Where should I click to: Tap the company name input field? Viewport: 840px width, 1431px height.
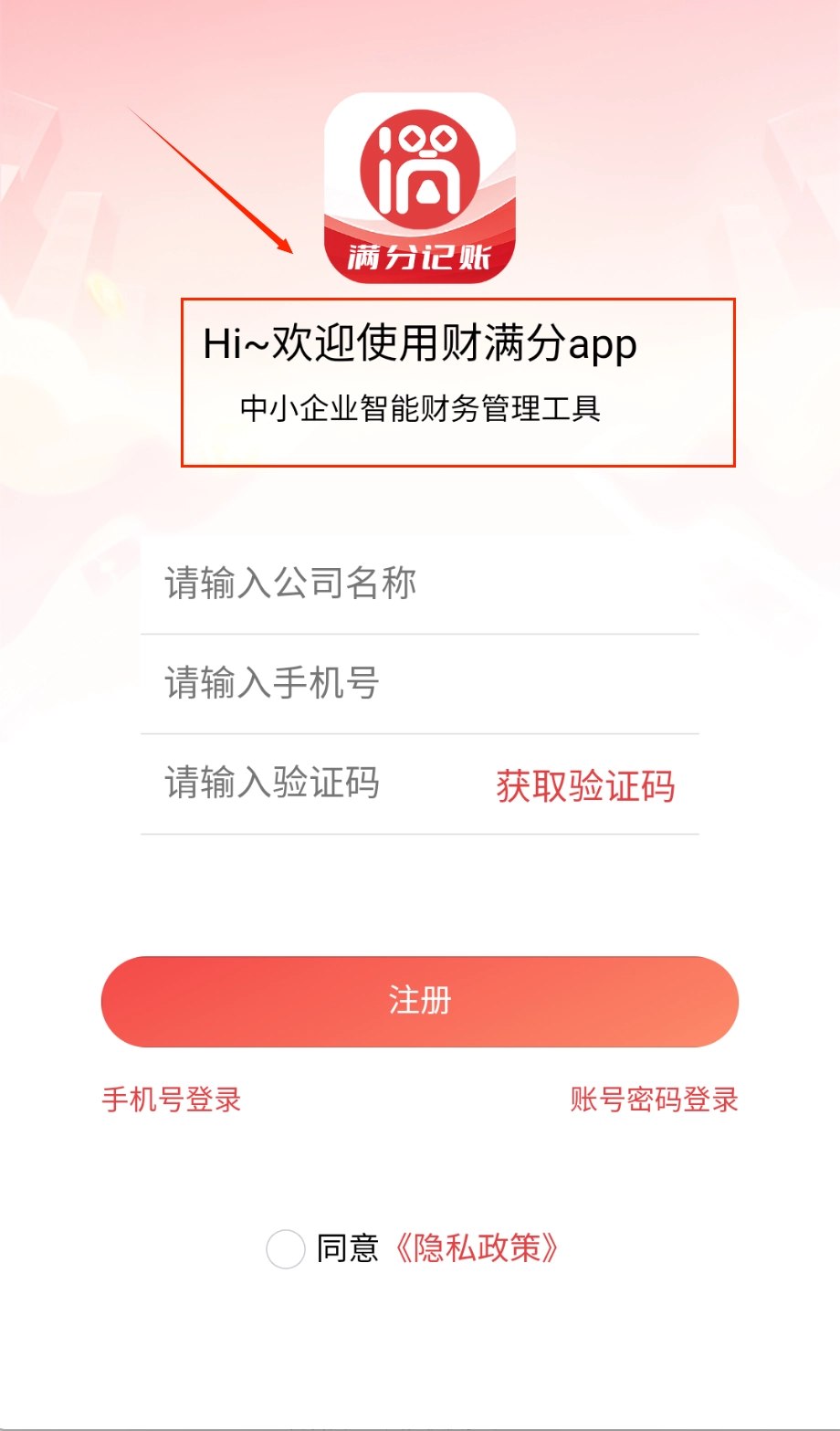pos(418,584)
